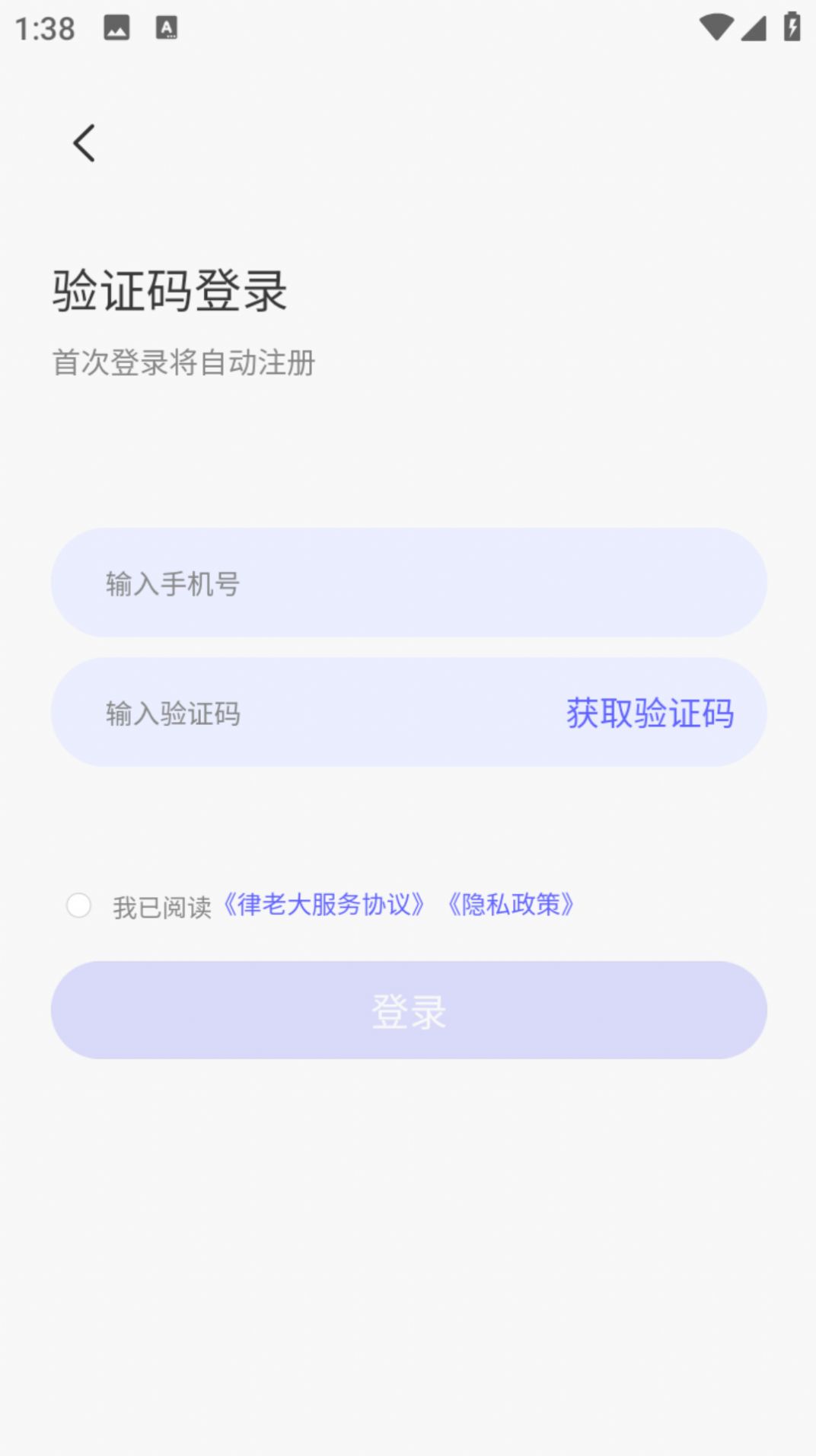
Task: Click 获取验证码 to request a code
Action: (649, 714)
